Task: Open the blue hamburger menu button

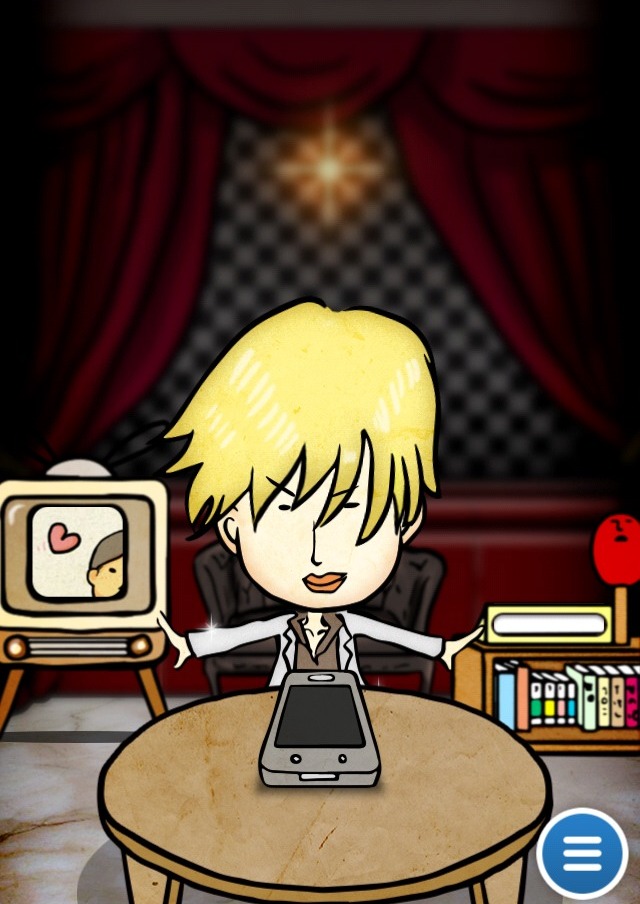Action: coord(582,853)
